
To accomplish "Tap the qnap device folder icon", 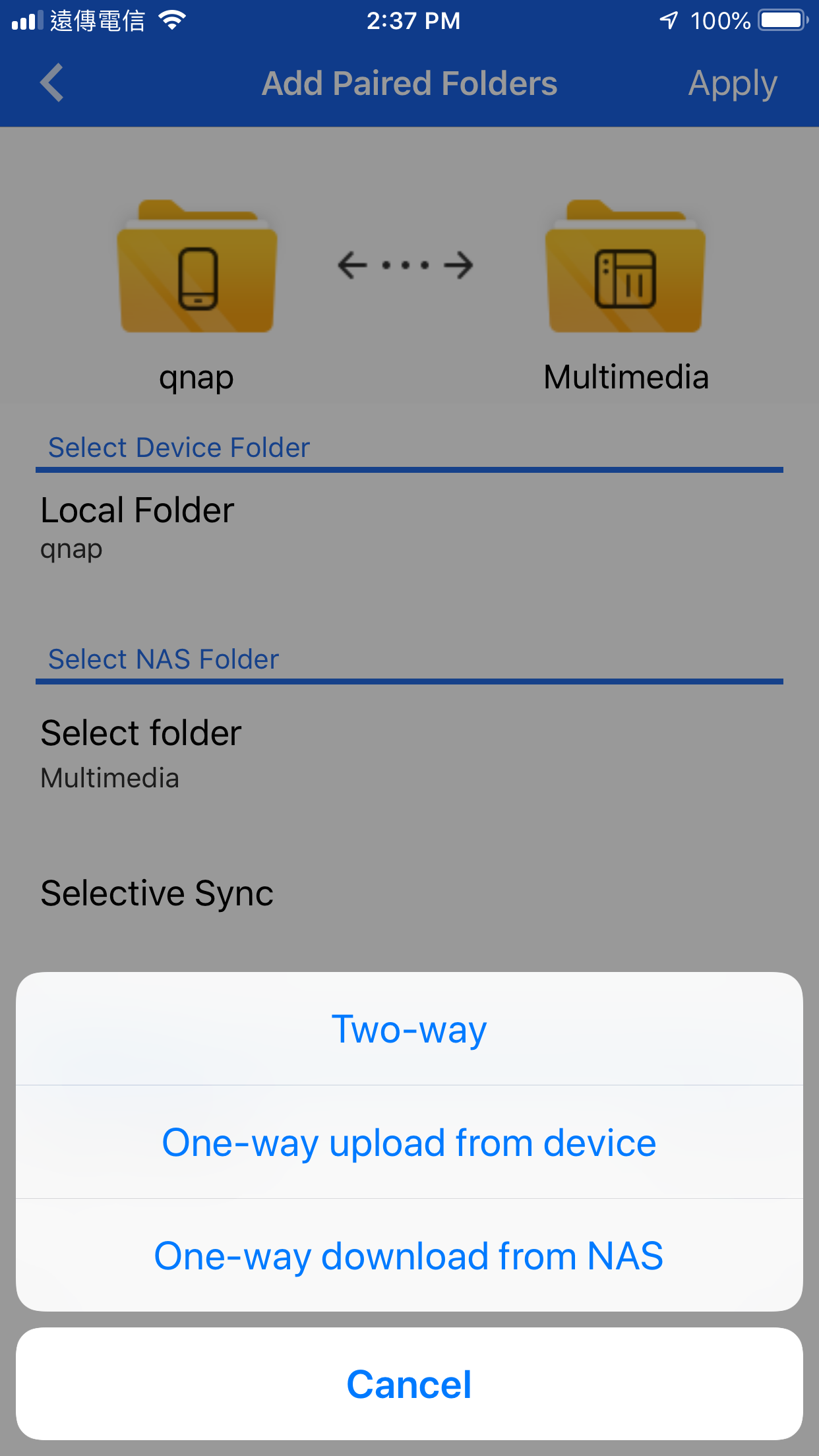I will point(197,270).
